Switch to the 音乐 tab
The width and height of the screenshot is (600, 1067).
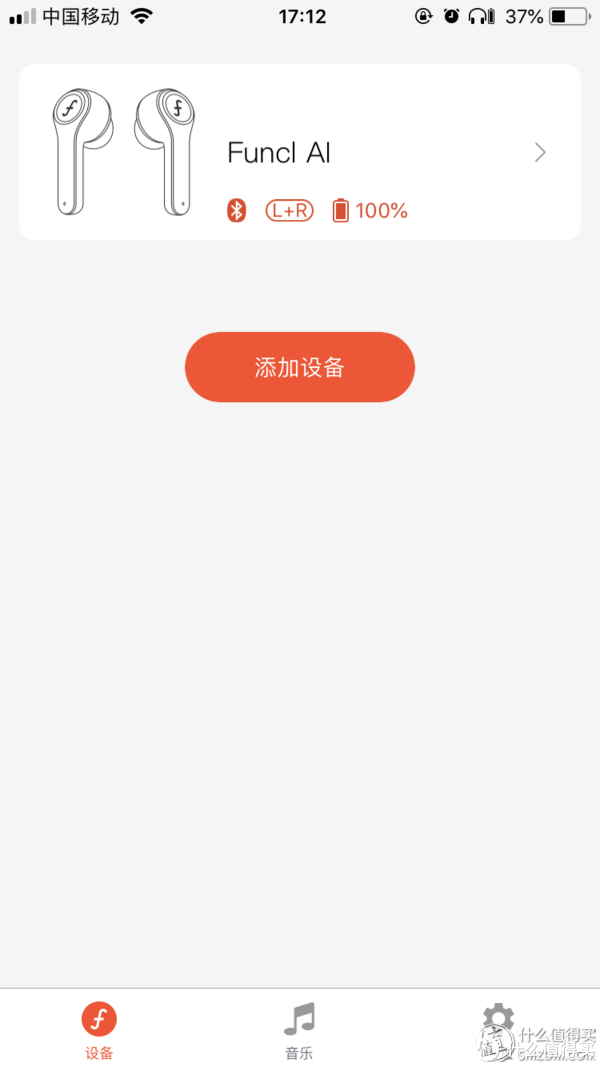point(299,1030)
